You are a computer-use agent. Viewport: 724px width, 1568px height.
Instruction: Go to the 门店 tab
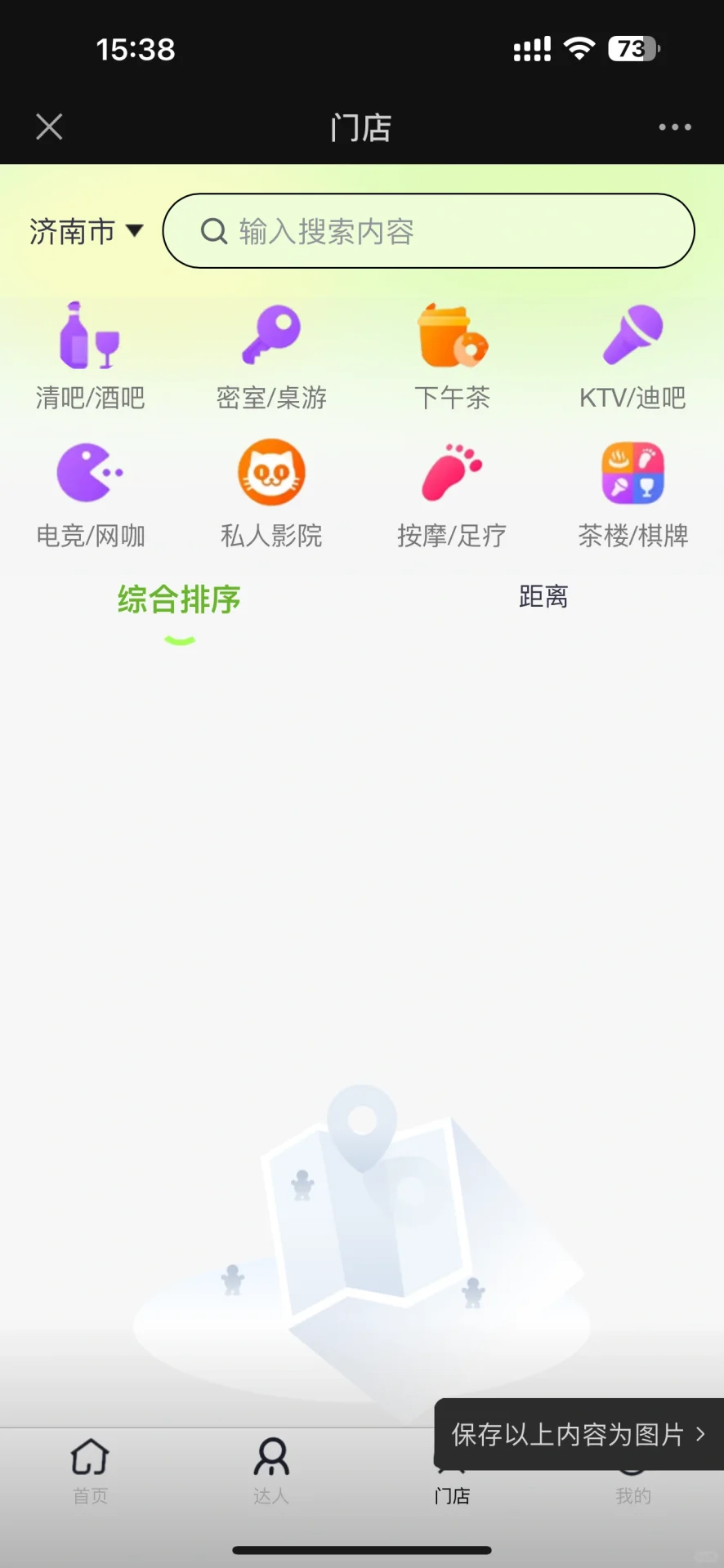(x=452, y=1493)
